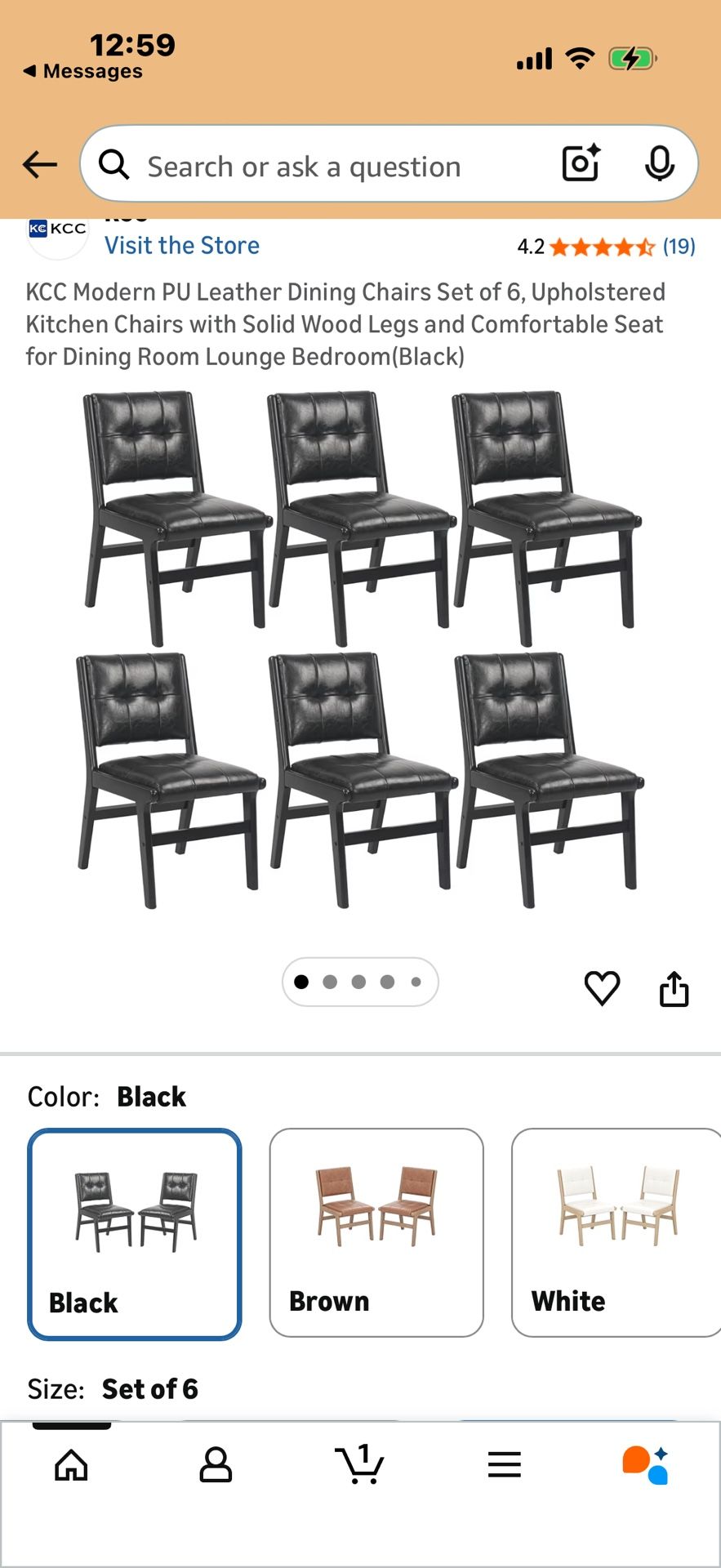The image size is (721, 1568).
Task: Open the account profile tab
Action: point(216,1465)
